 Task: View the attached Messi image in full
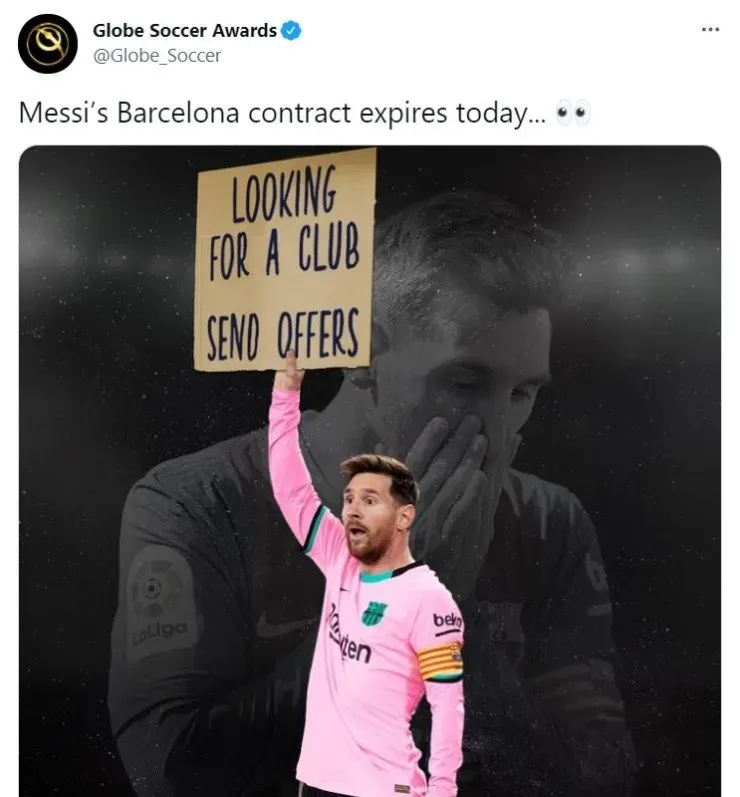click(x=370, y=470)
